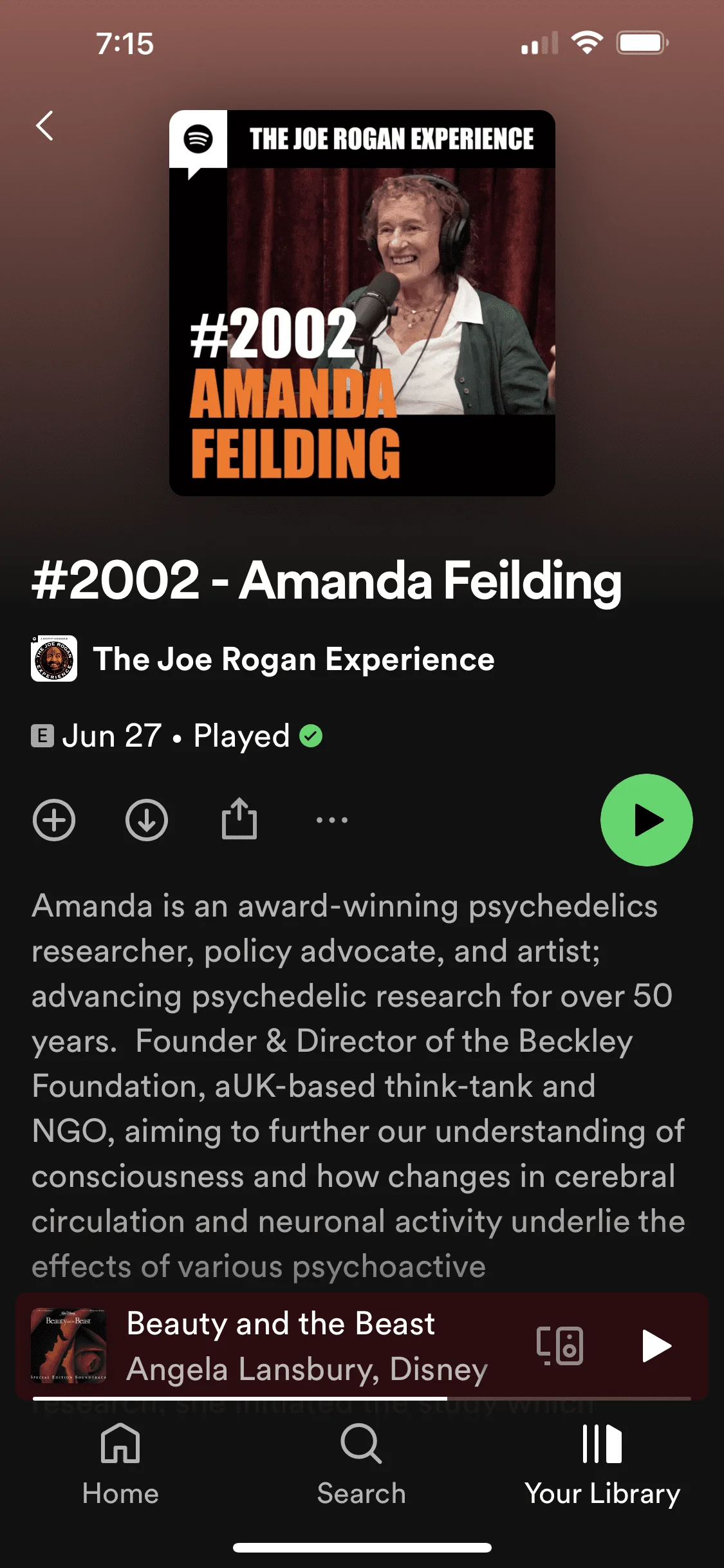
Task: Open The Joe Rogan Experience show page
Action: pos(263,659)
